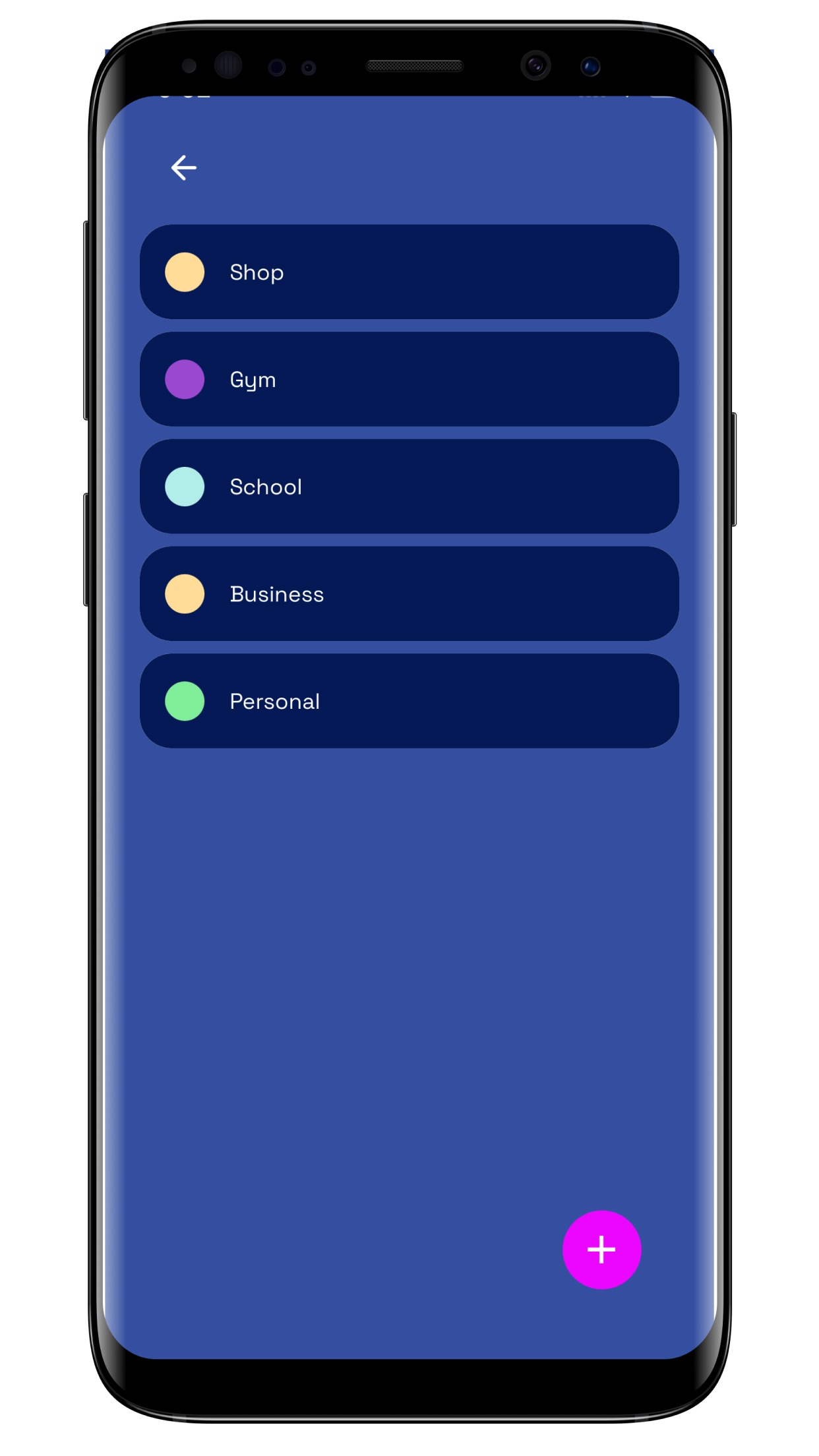Select the School category
Viewport: 819px width, 1456px height.
(409, 487)
